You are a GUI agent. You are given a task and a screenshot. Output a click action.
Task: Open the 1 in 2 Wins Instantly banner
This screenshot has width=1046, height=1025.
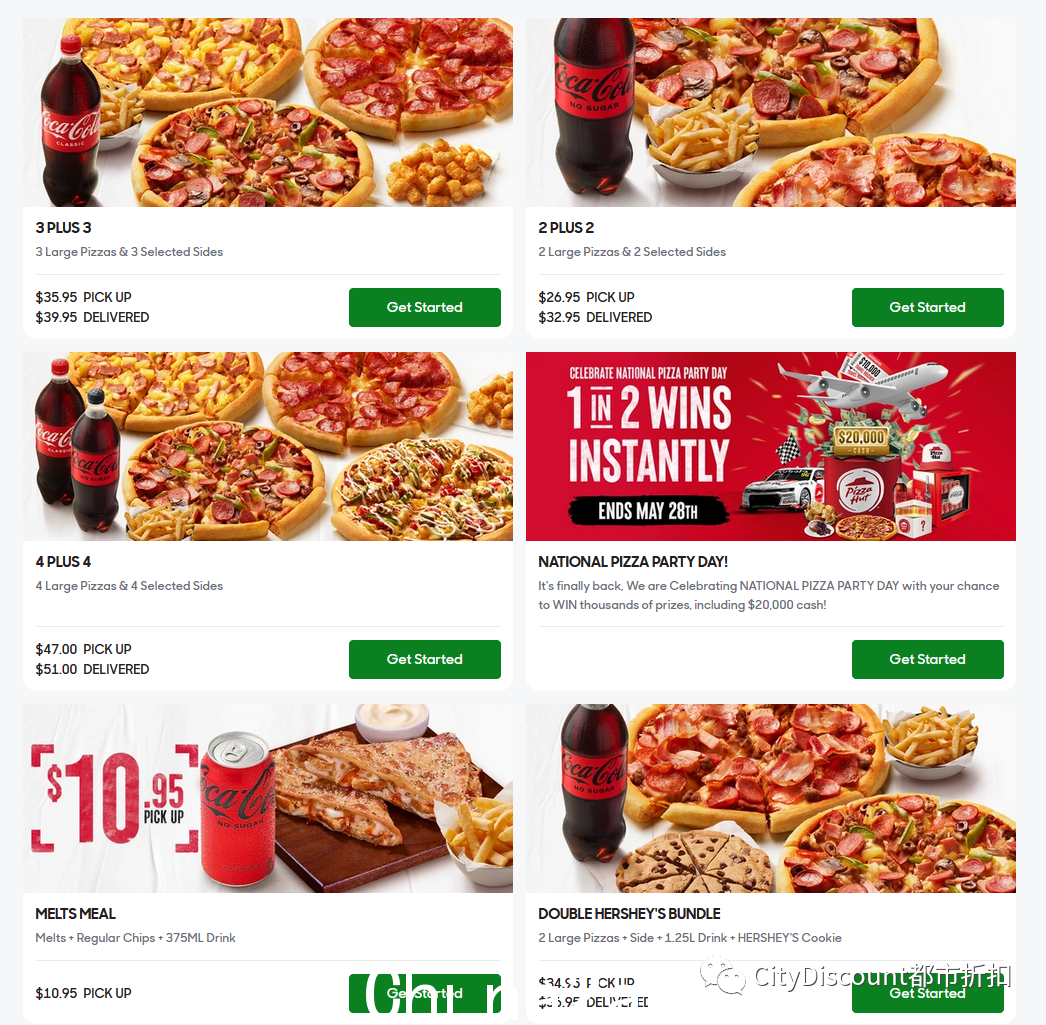click(x=770, y=446)
